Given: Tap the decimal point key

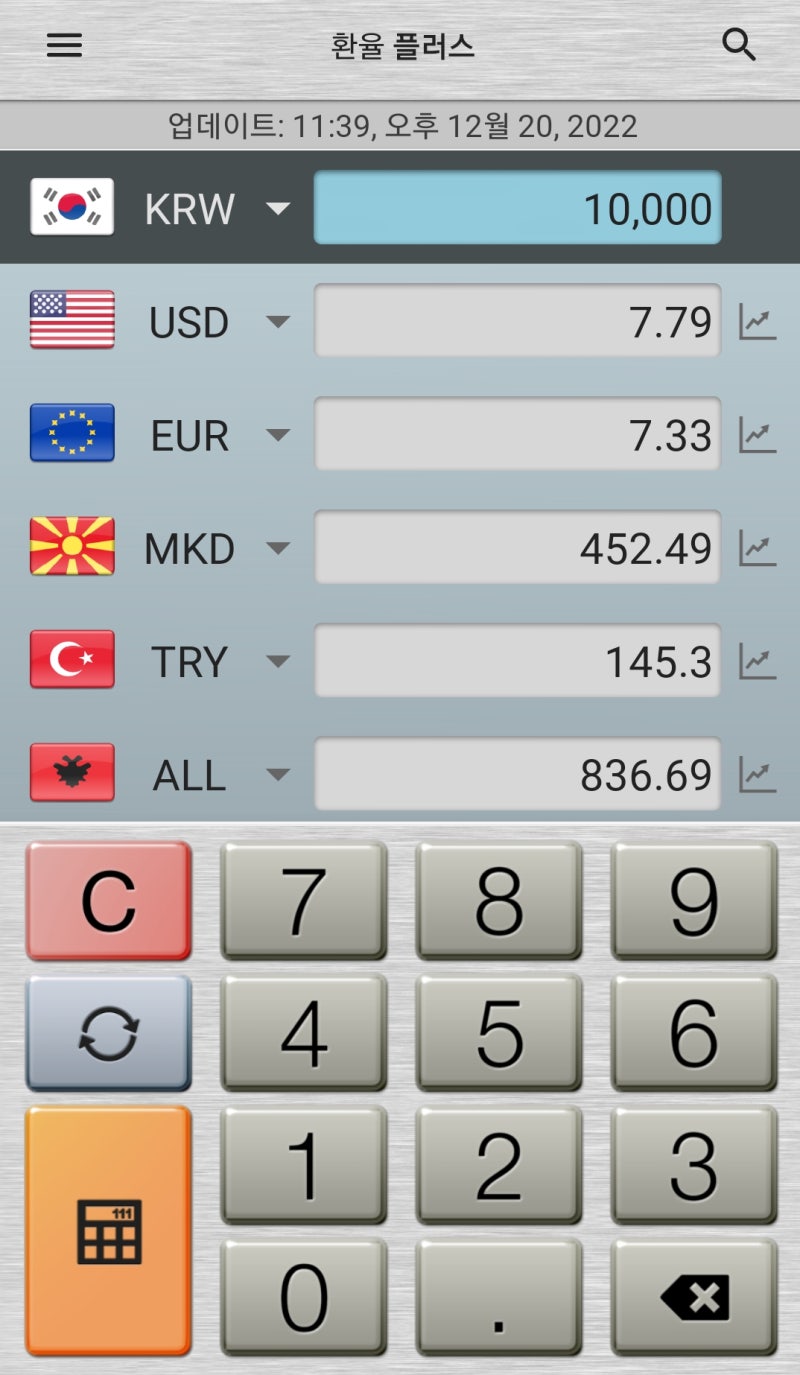Looking at the screenshot, I should 498,1297.
